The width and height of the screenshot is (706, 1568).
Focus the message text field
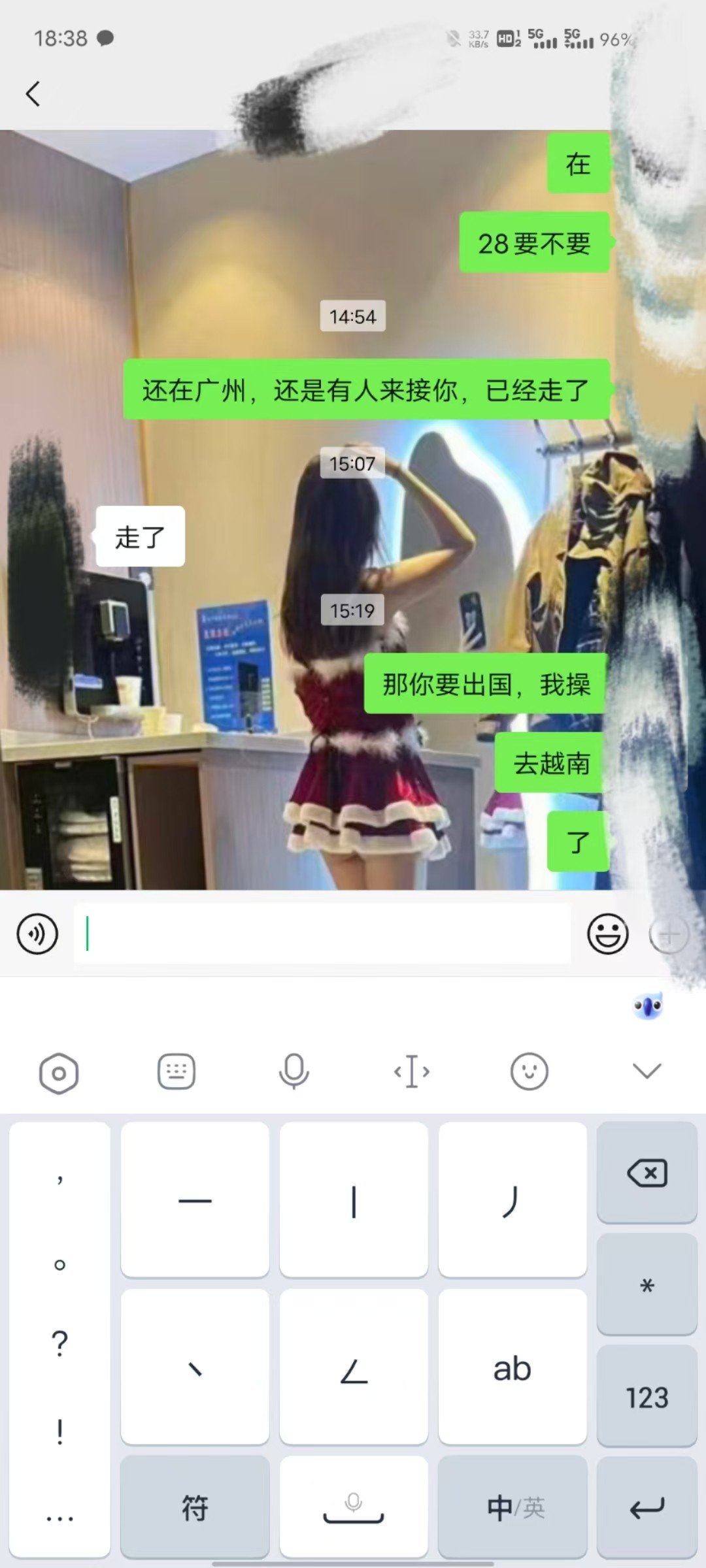[322, 934]
